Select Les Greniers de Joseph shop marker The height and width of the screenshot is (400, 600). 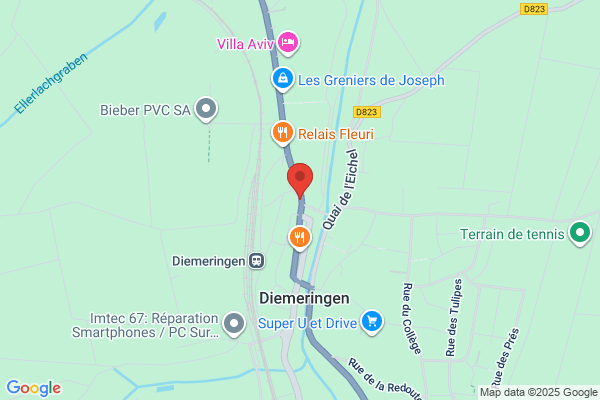coord(283,79)
